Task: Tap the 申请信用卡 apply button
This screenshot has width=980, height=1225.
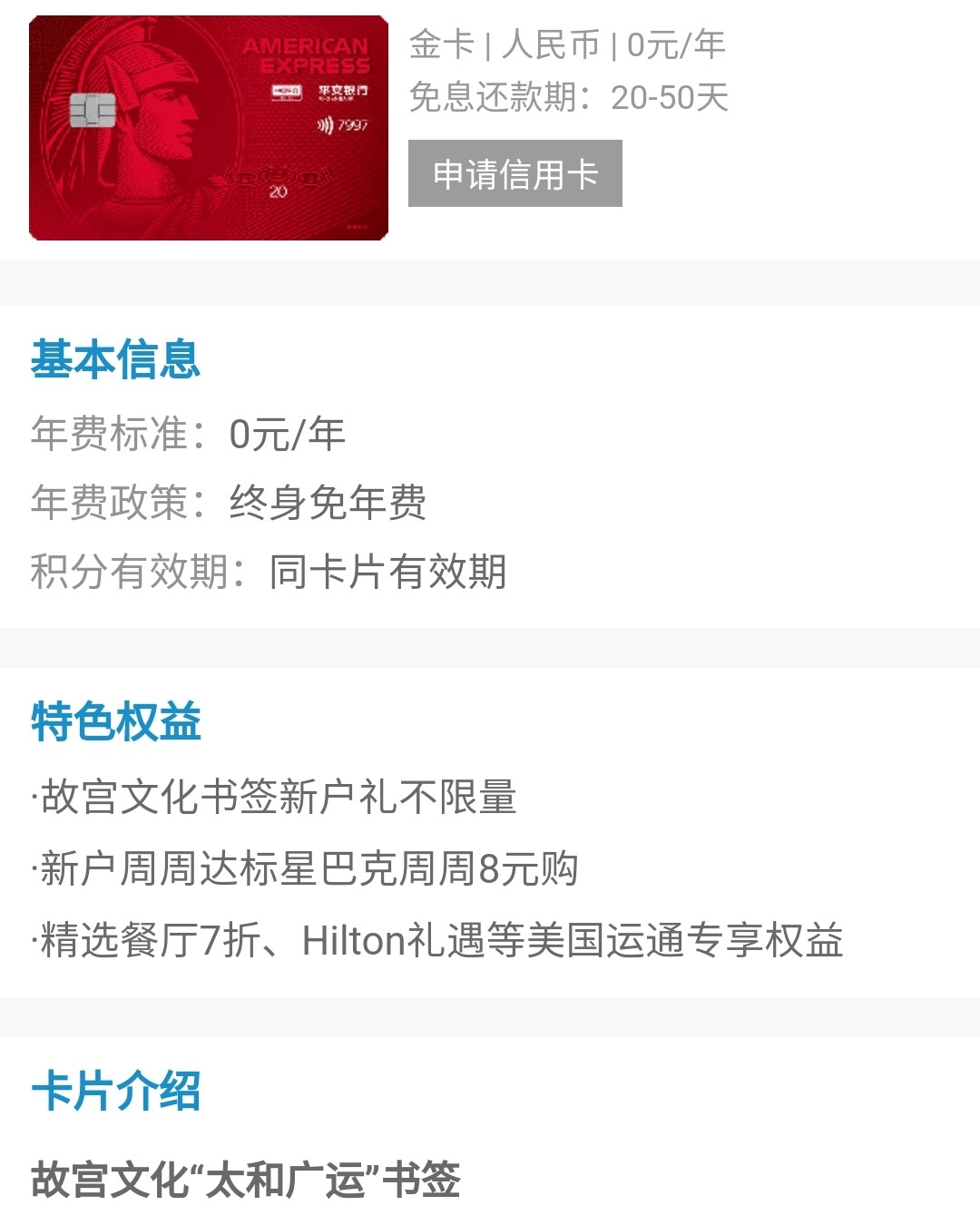Action: click(514, 173)
